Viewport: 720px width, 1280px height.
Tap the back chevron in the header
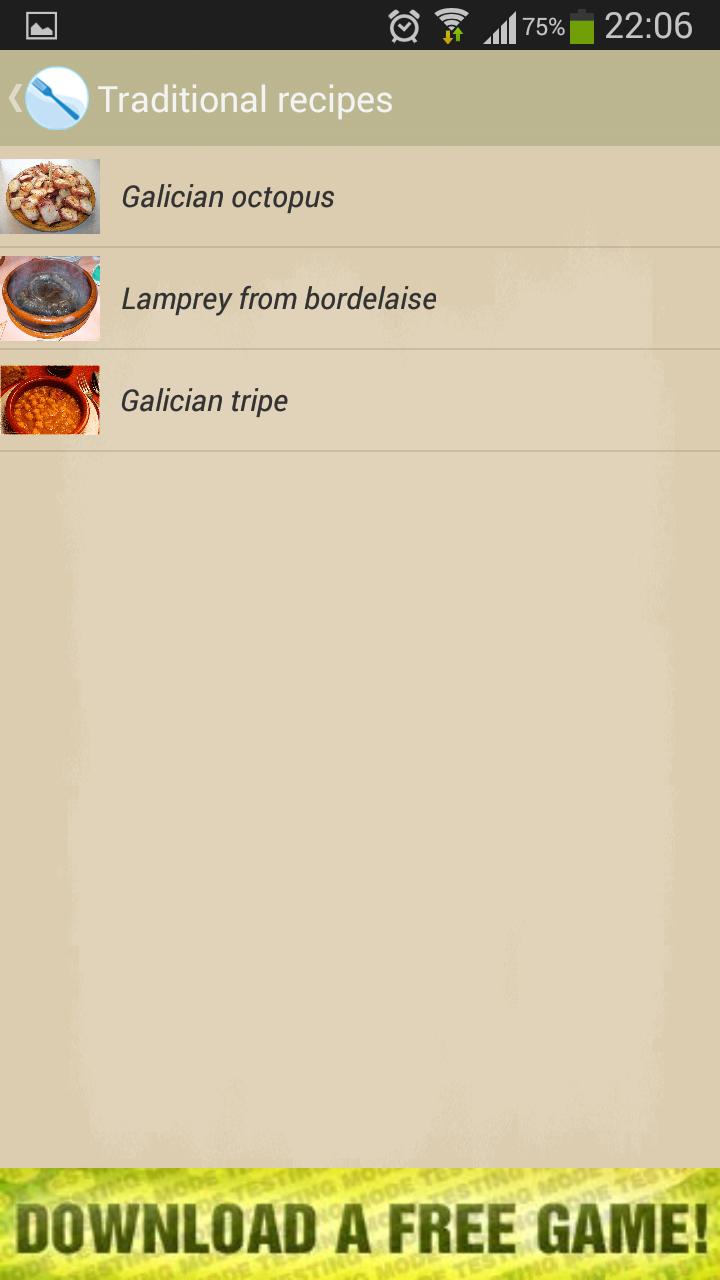click(x=13, y=97)
